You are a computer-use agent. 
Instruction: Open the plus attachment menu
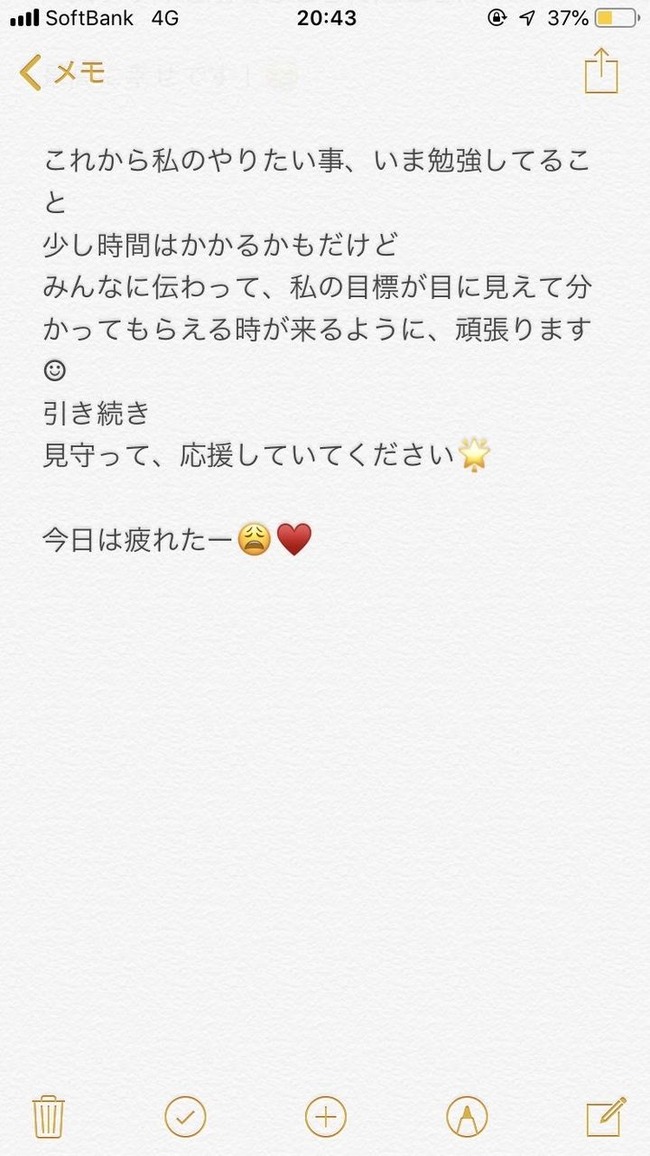325,1116
